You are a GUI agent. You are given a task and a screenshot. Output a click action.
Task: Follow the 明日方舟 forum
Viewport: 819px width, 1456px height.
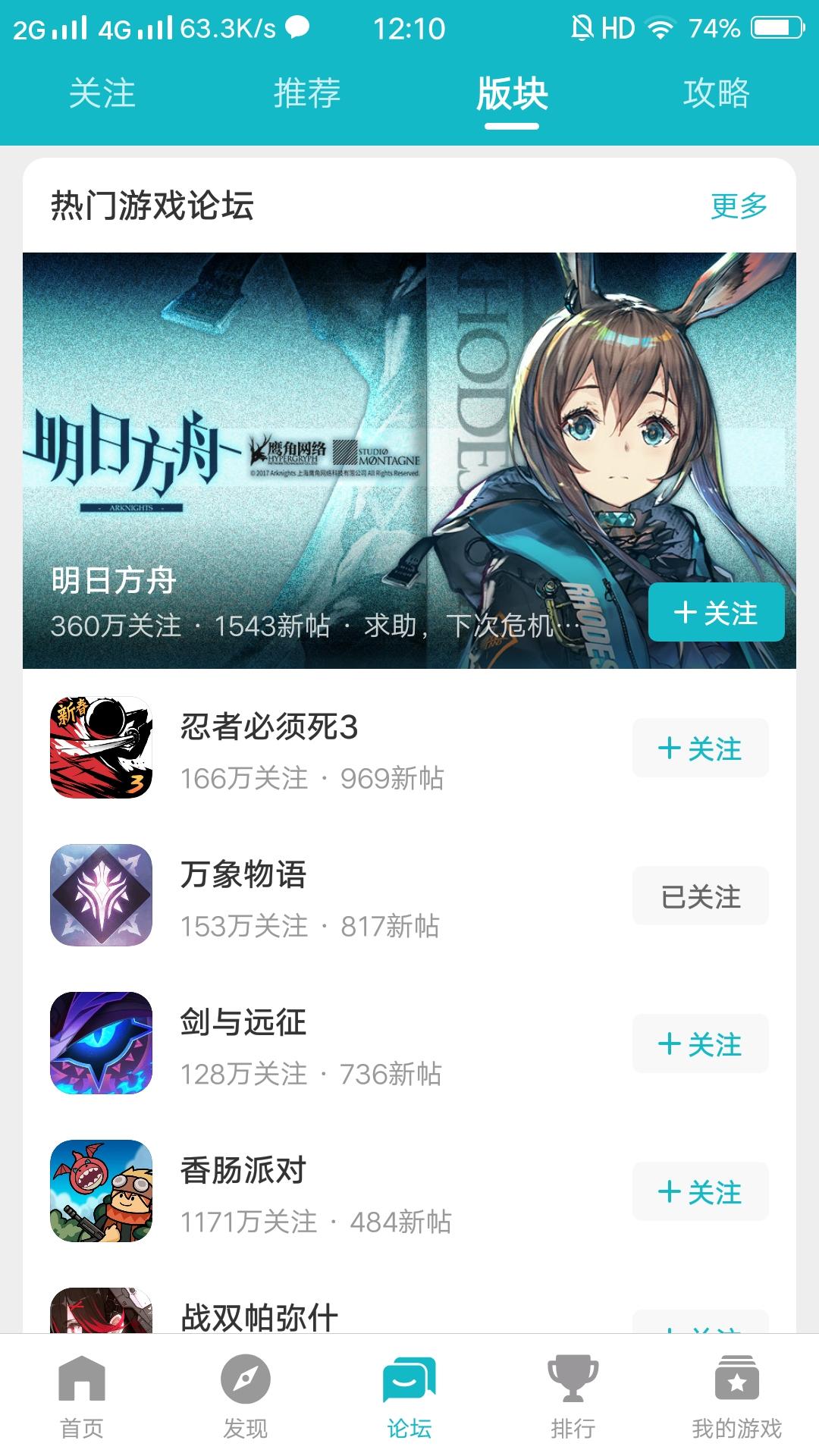coord(716,613)
